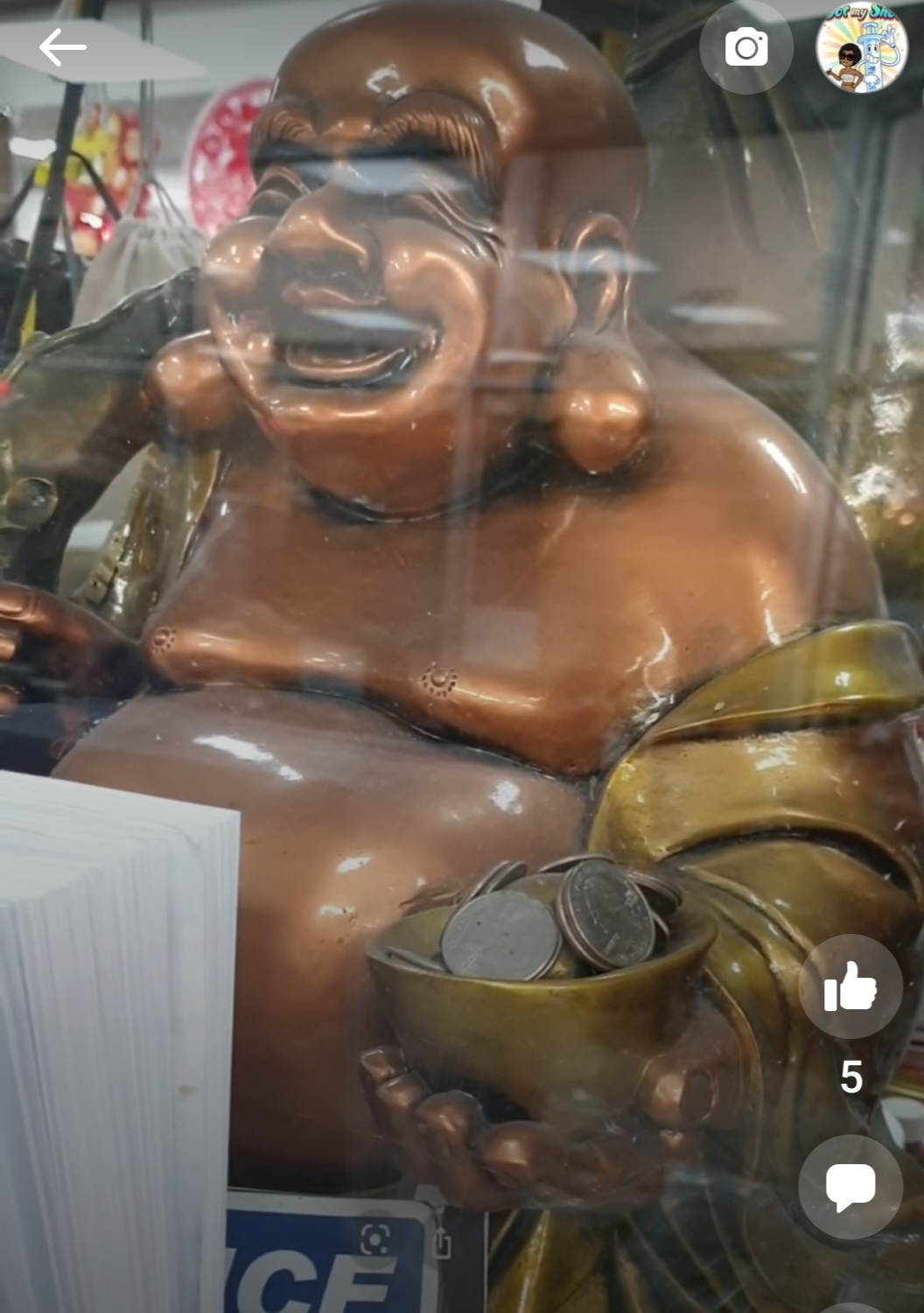Open the poster's profile avatar
This screenshot has width=924, height=1313.
pos(861,47)
